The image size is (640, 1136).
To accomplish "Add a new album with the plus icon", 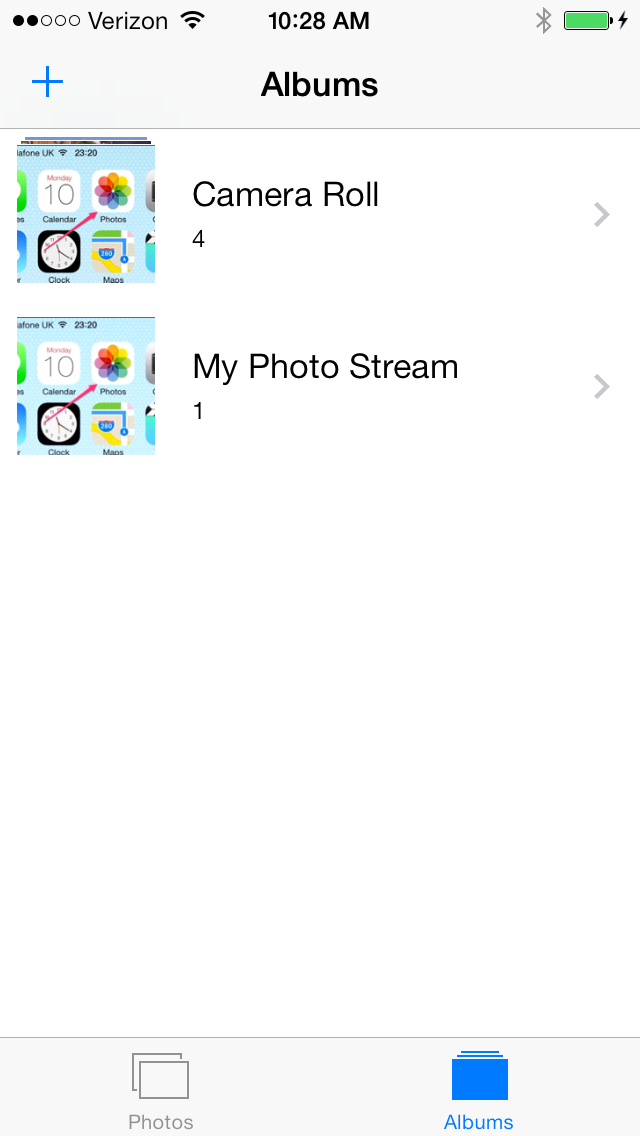I will (47, 83).
